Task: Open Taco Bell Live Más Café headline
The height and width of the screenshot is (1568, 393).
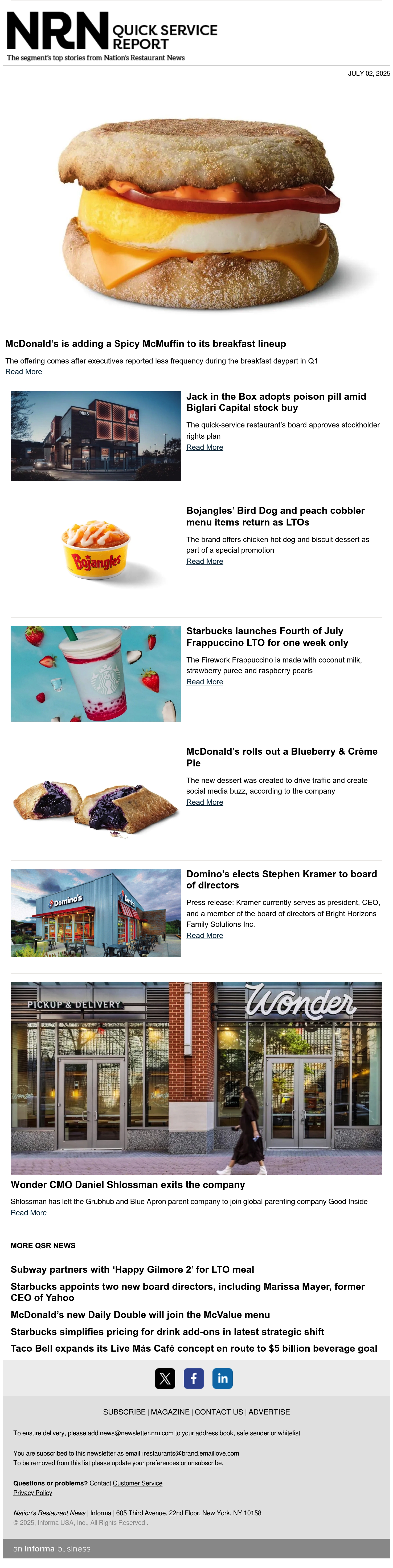Action: point(194,1348)
